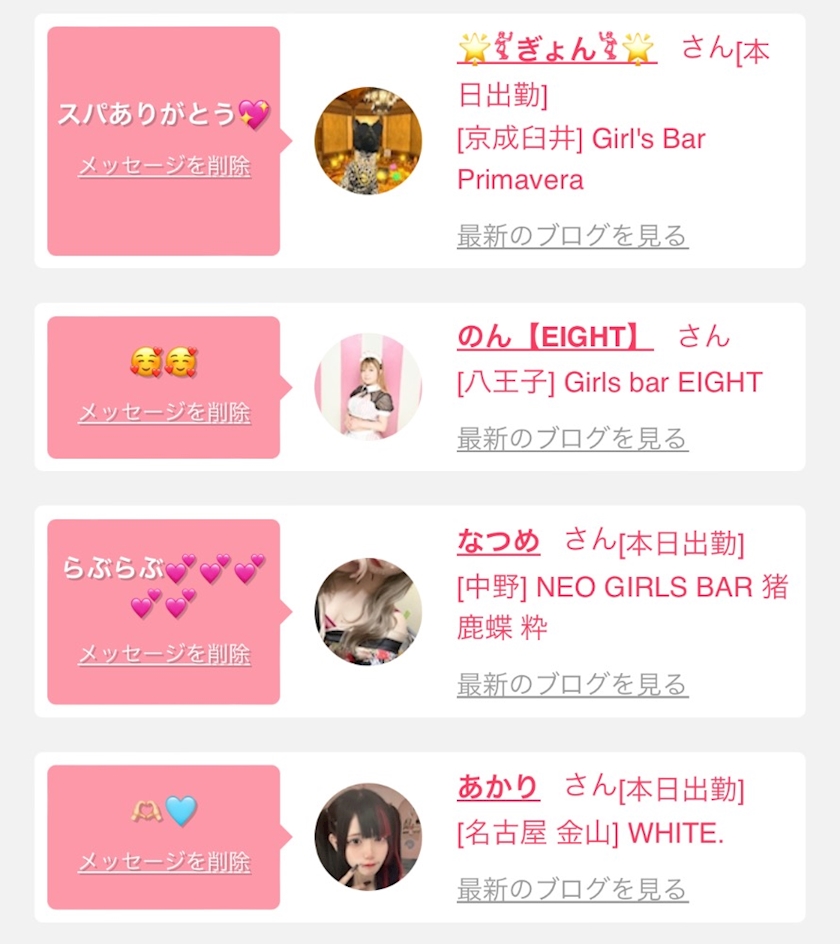840x944 pixels.
Task: Open ぎょん's profile name link
Action: pos(557,48)
